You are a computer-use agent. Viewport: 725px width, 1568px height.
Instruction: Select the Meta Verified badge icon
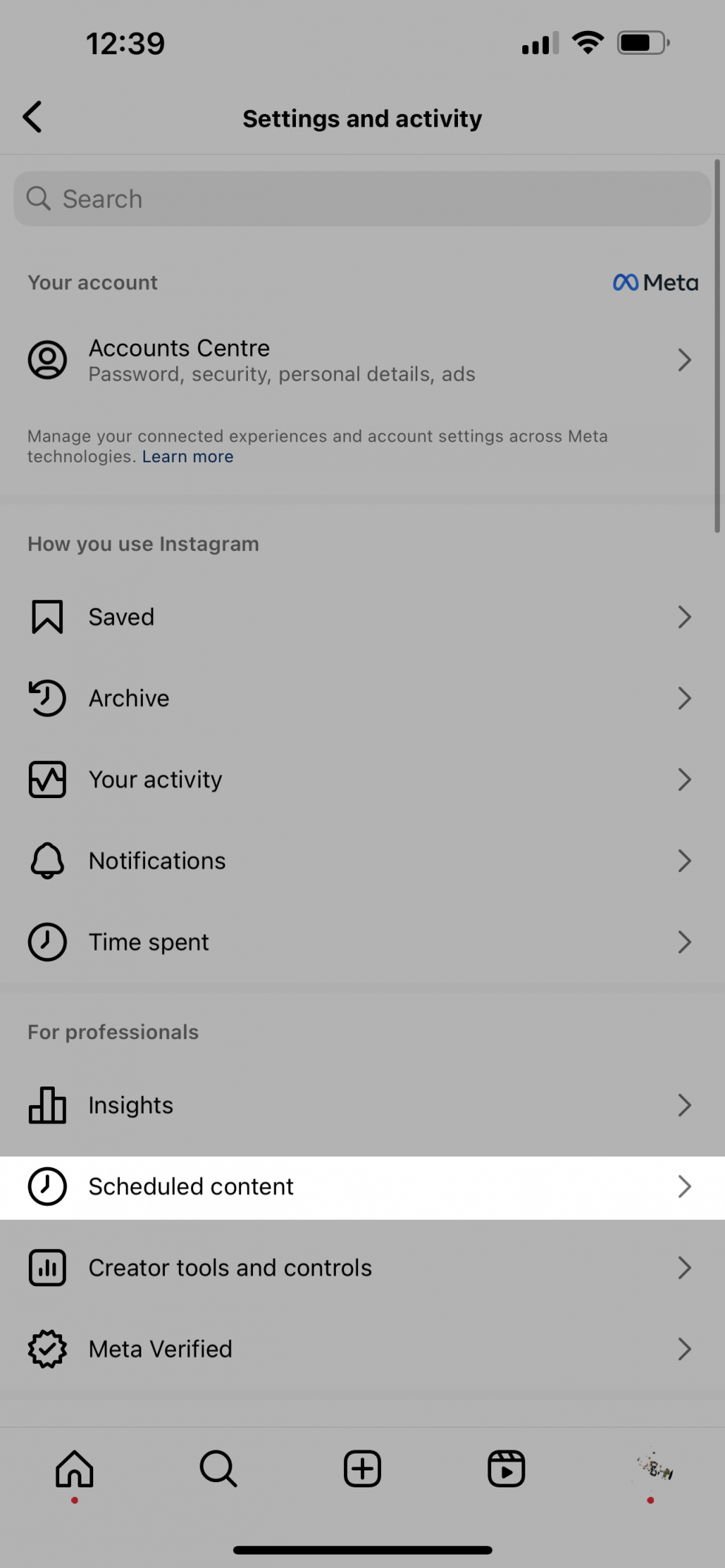pyautogui.click(x=47, y=1348)
